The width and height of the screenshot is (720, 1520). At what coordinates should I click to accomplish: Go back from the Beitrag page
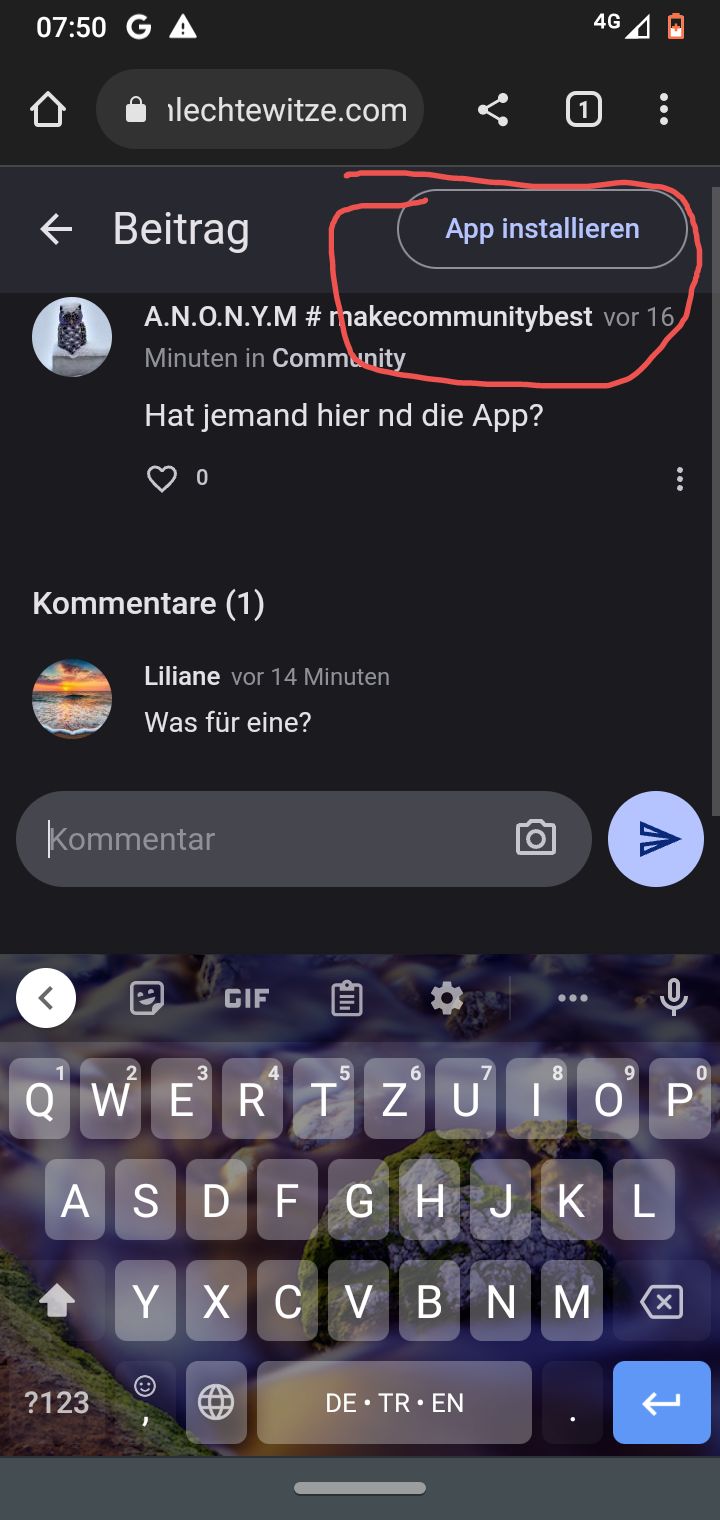56,230
